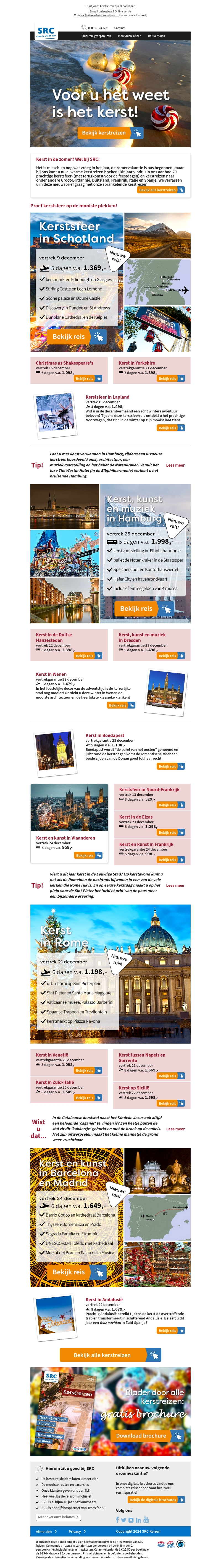Select Individuele reizen in the menu

click(x=129, y=36)
